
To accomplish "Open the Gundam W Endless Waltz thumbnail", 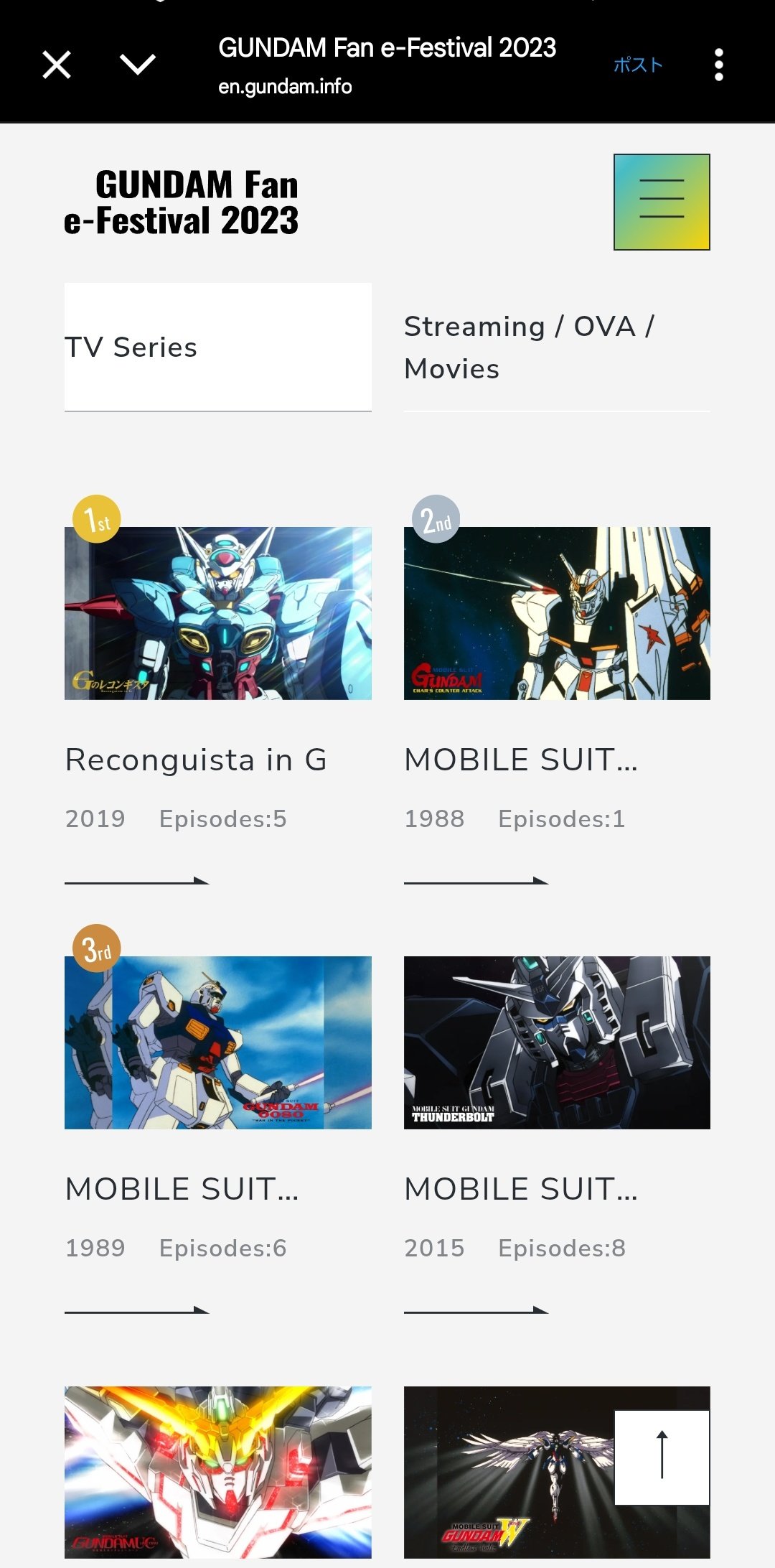I will 502,1472.
